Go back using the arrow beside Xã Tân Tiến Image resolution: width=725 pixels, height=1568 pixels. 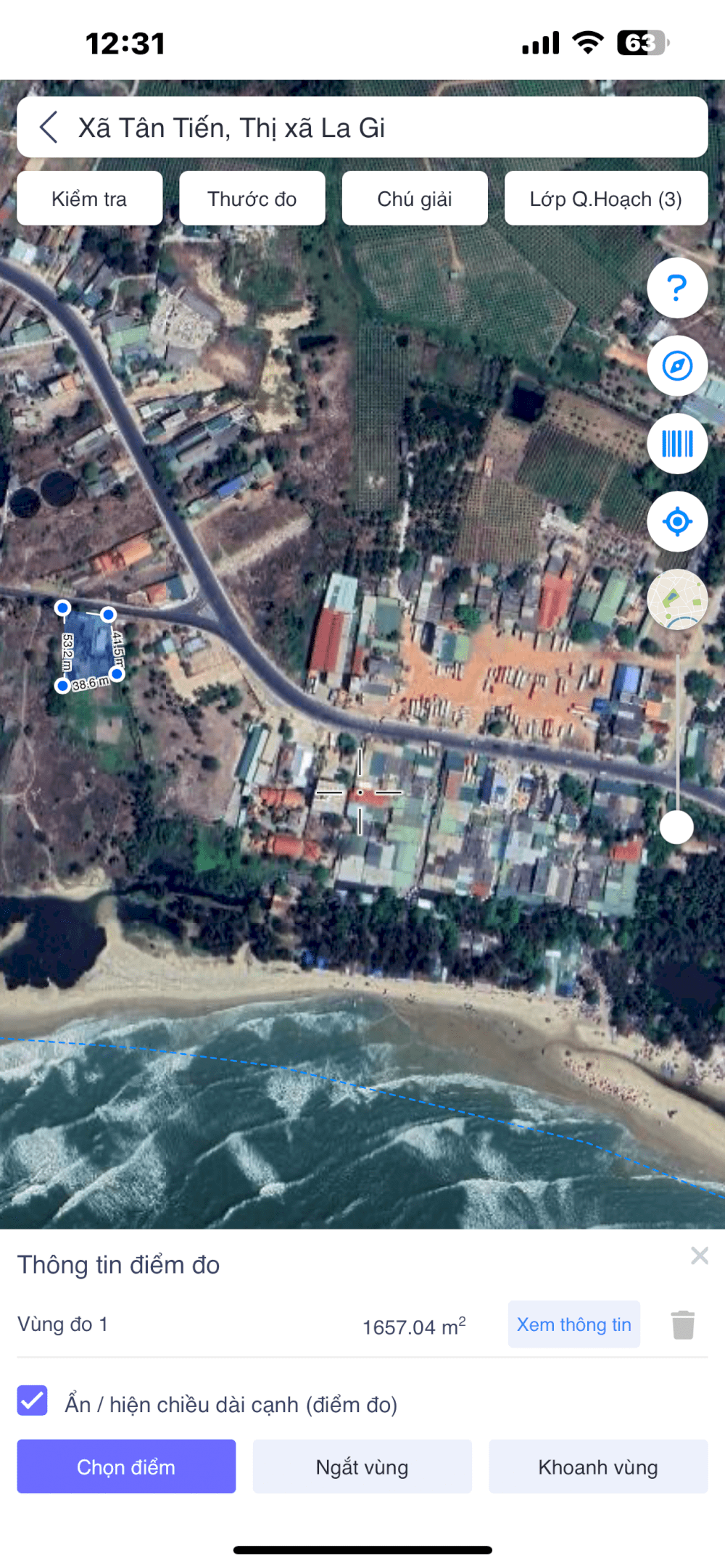pyautogui.click(x=49, y=128)
